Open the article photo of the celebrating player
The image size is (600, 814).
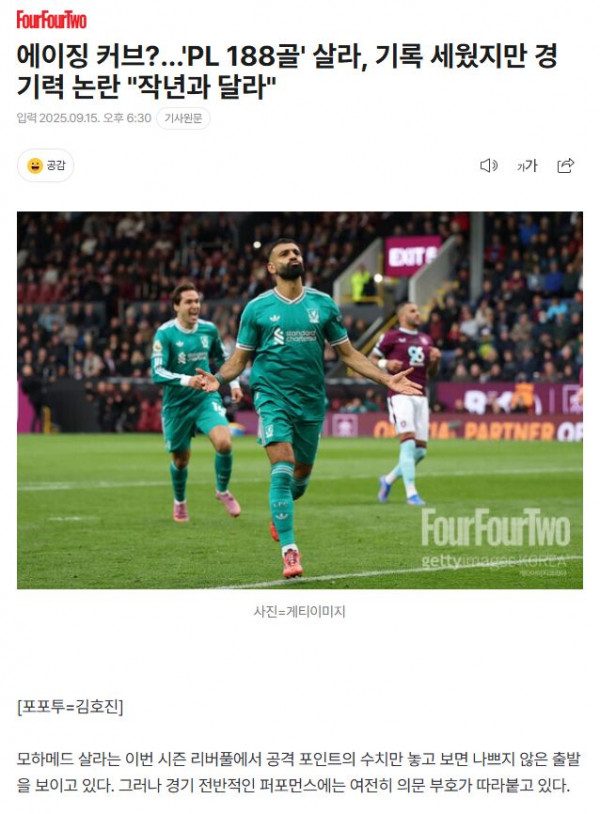point(300,400)
